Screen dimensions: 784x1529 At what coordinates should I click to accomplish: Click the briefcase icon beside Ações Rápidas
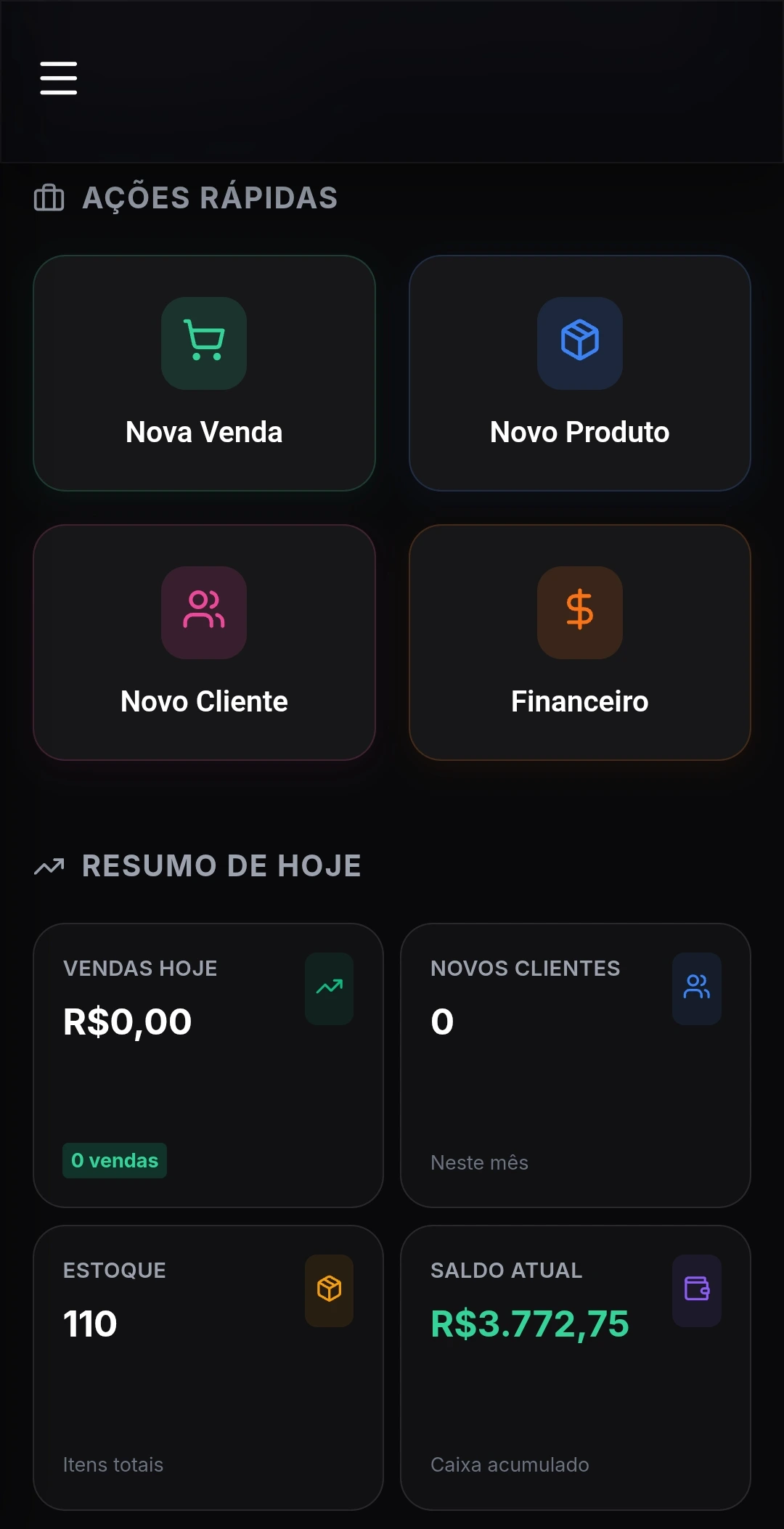[50, 197]
